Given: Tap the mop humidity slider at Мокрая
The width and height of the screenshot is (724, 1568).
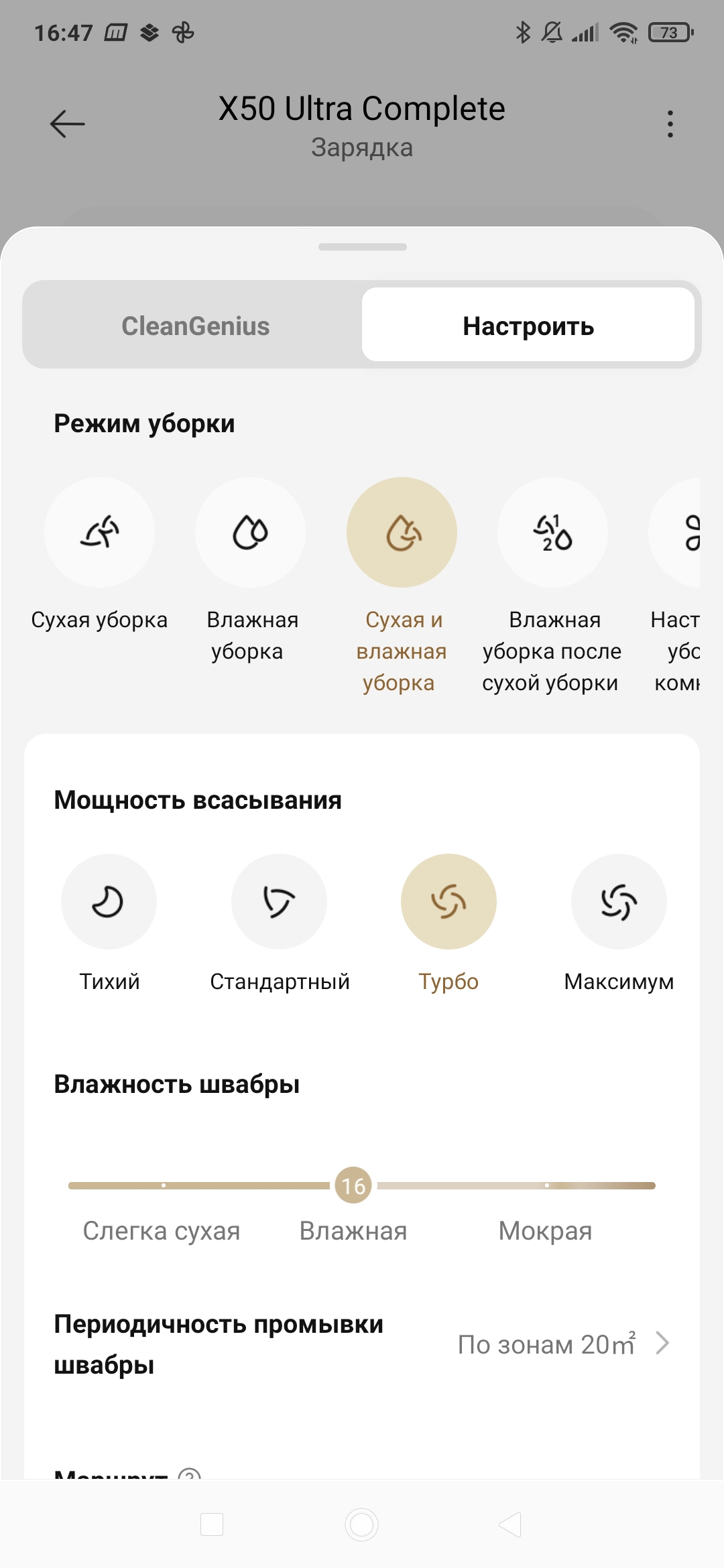Looking at the screenshot, I should coord(547,1185).
